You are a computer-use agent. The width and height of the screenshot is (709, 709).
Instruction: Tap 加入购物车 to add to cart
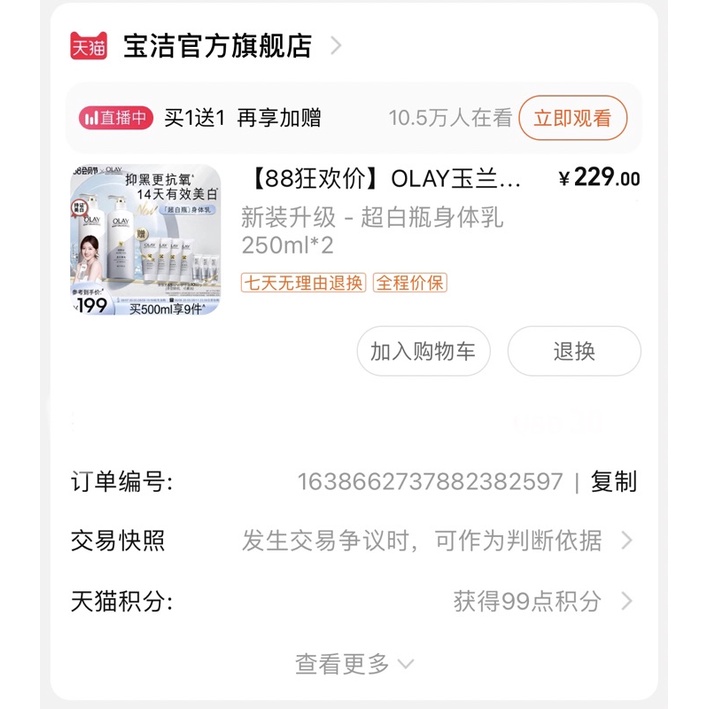[423, 351]
